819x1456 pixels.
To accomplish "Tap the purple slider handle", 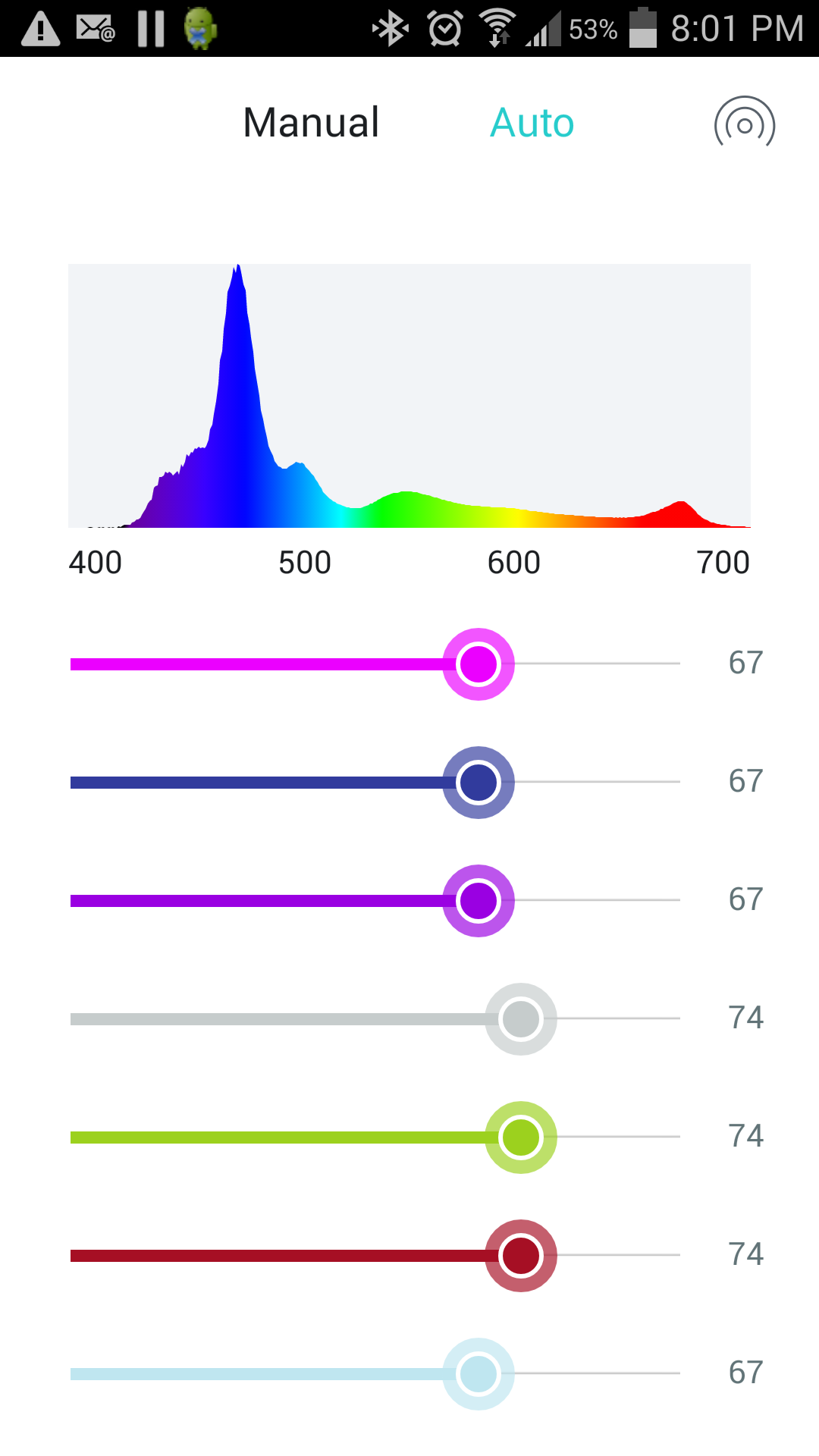I will click(x=479, y=901).
